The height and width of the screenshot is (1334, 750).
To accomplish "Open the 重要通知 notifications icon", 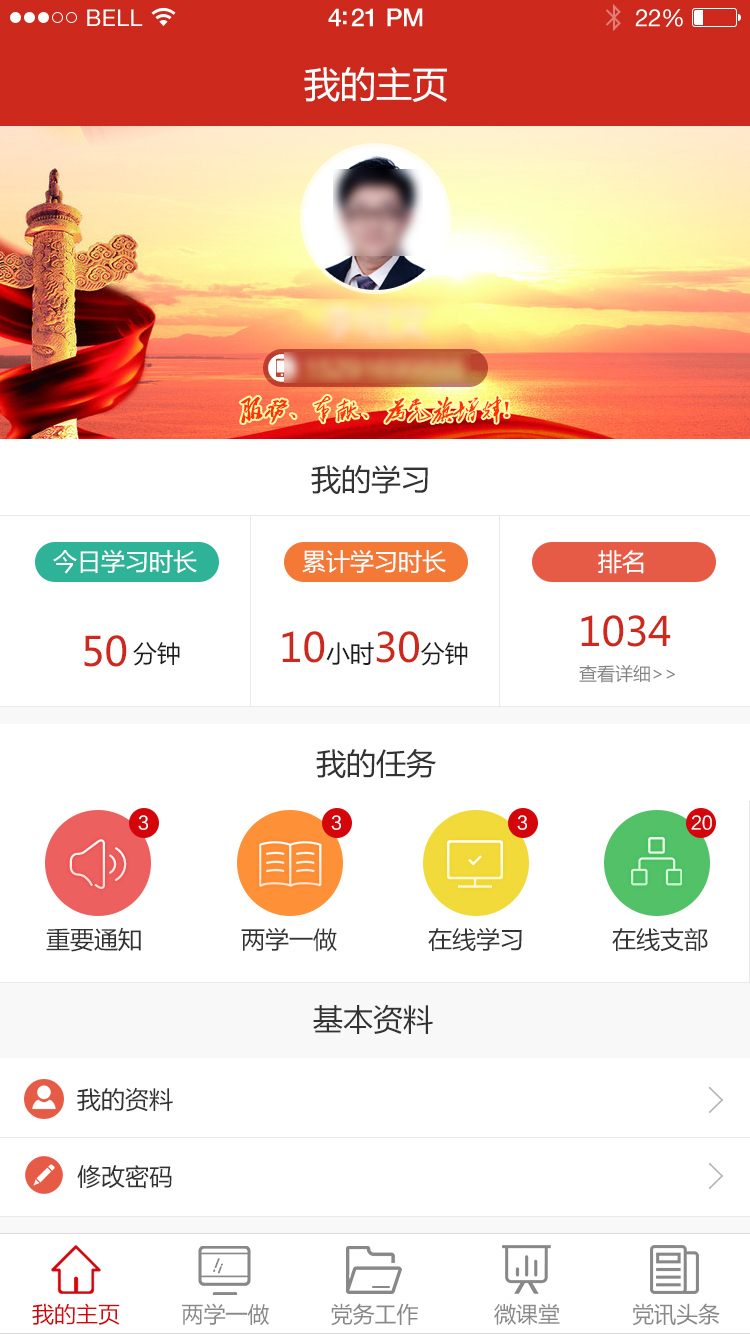I will click(x=97, y=862).
